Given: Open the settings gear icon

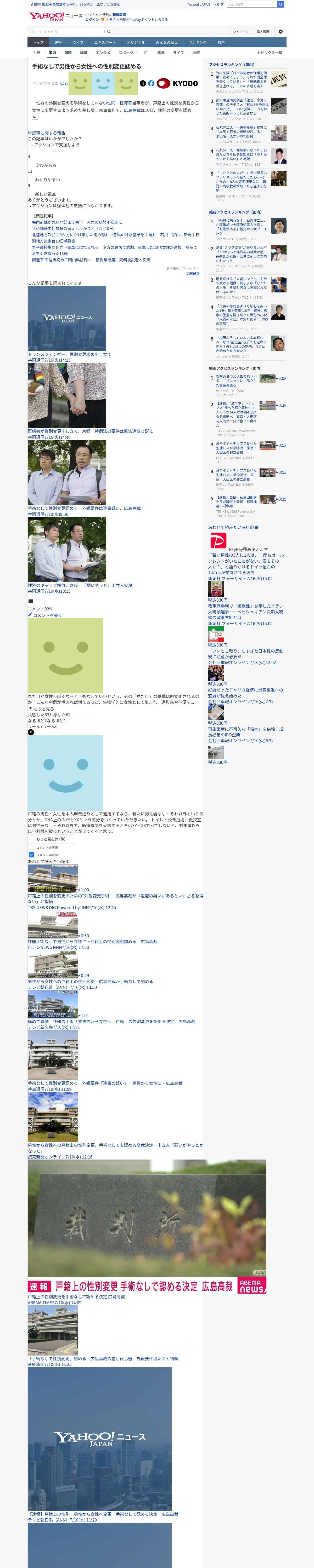Looking at the screenshot, I should coord(281,32).
